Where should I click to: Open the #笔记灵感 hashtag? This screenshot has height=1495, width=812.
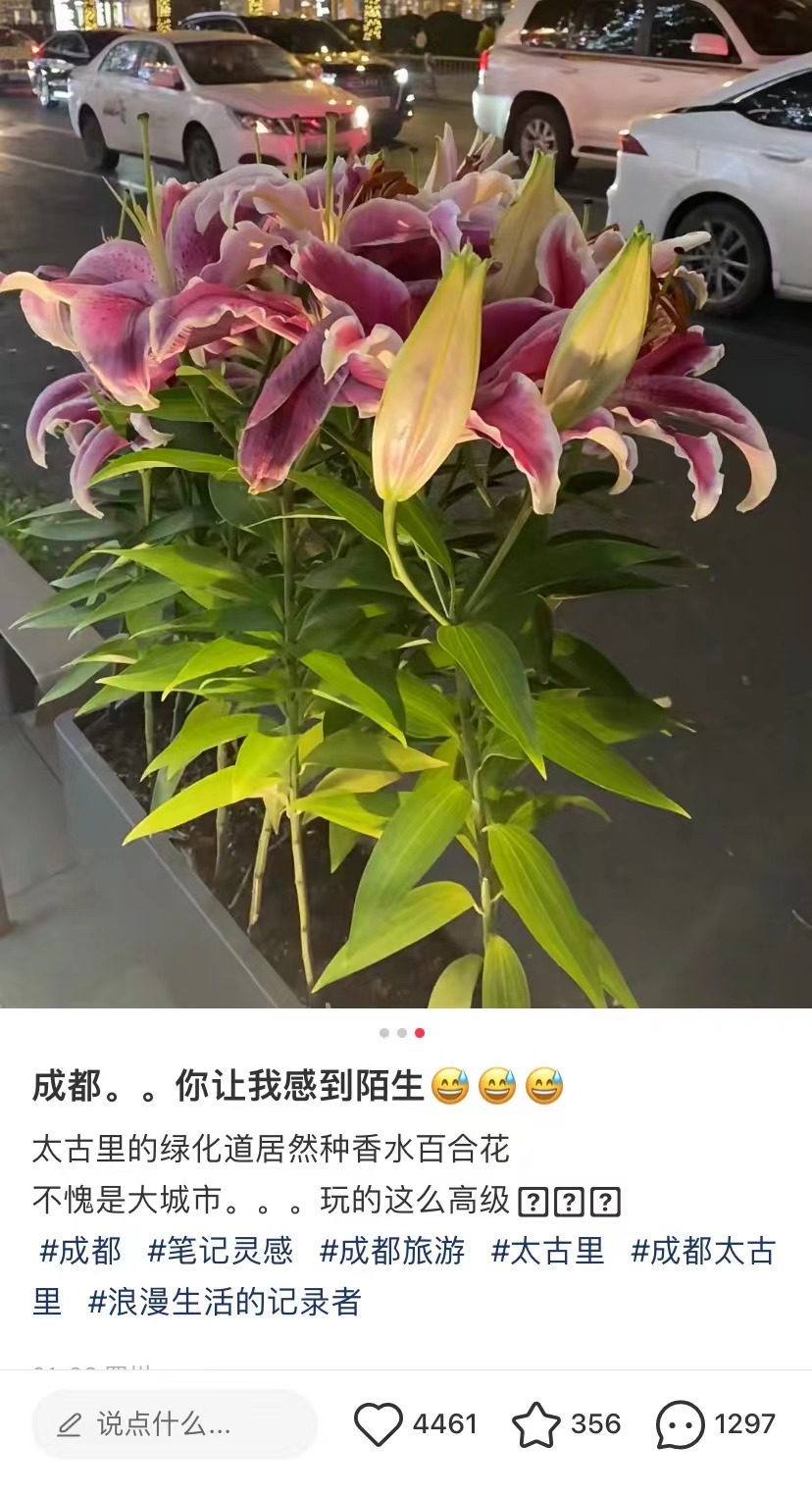coord(221,1251)
